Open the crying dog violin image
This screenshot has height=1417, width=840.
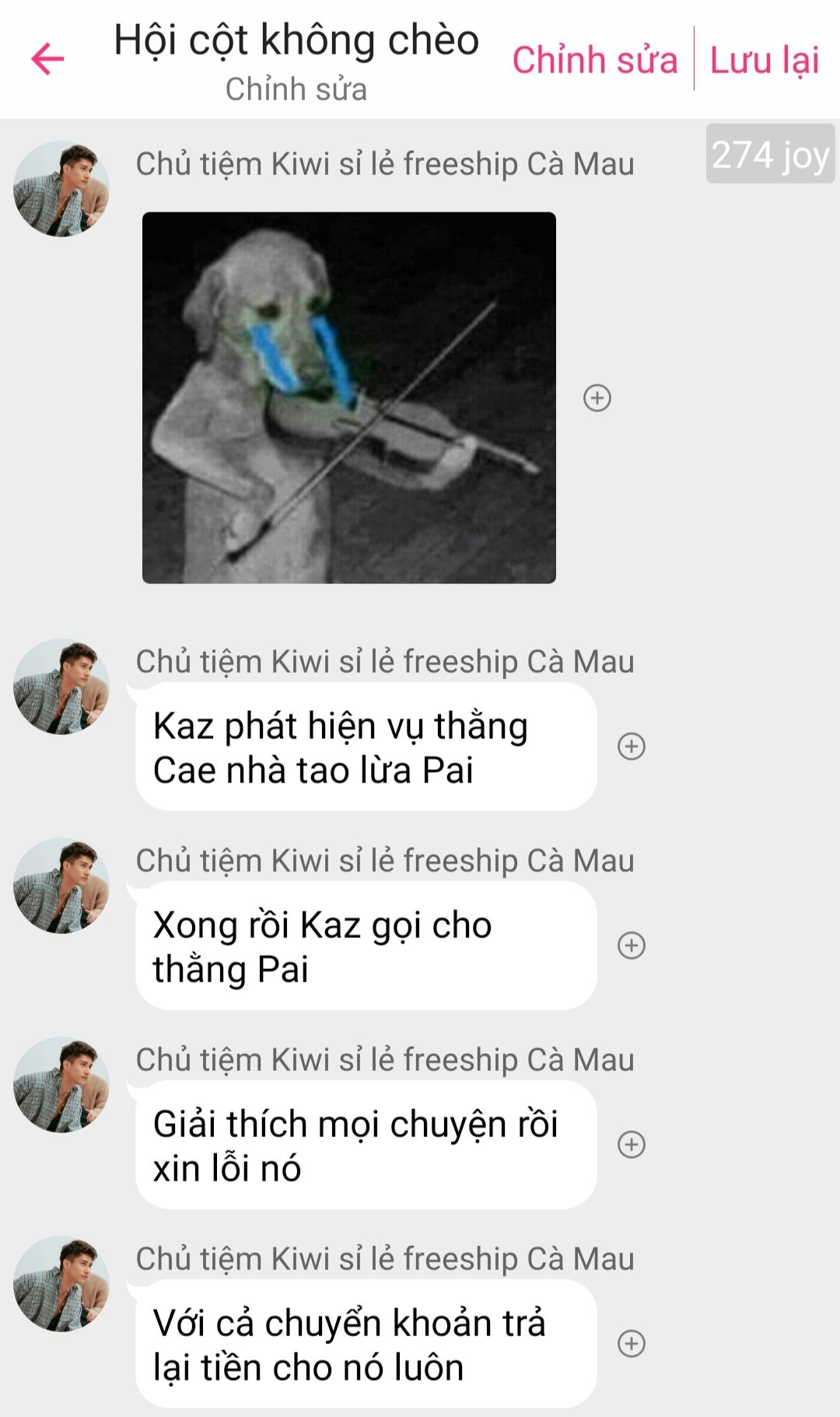tap(349, 397)
